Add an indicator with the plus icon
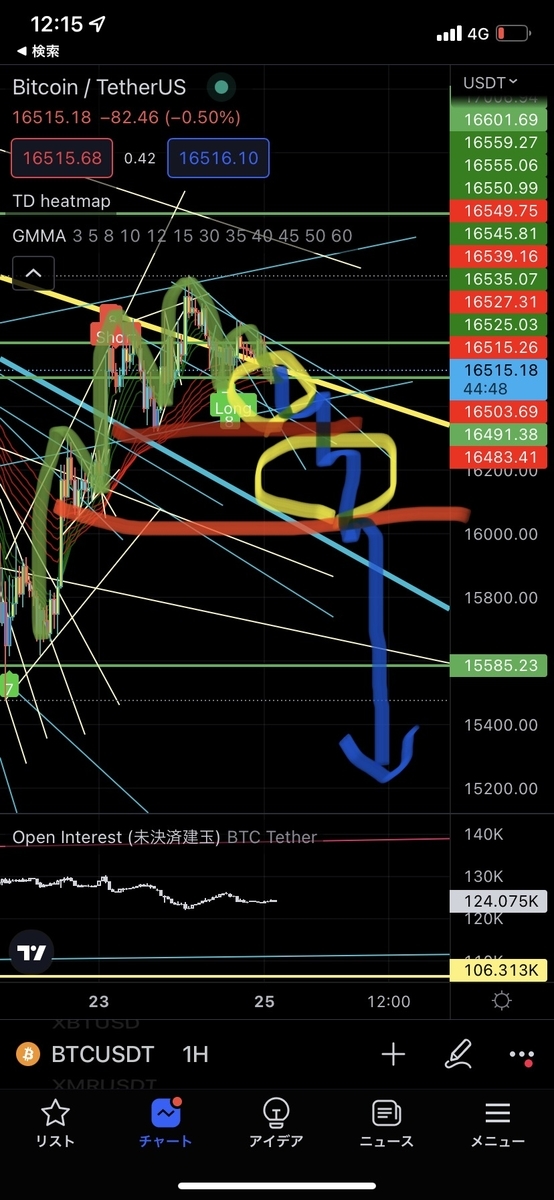Viewport: 554px width, 1200px height. tap(393, 1054)
